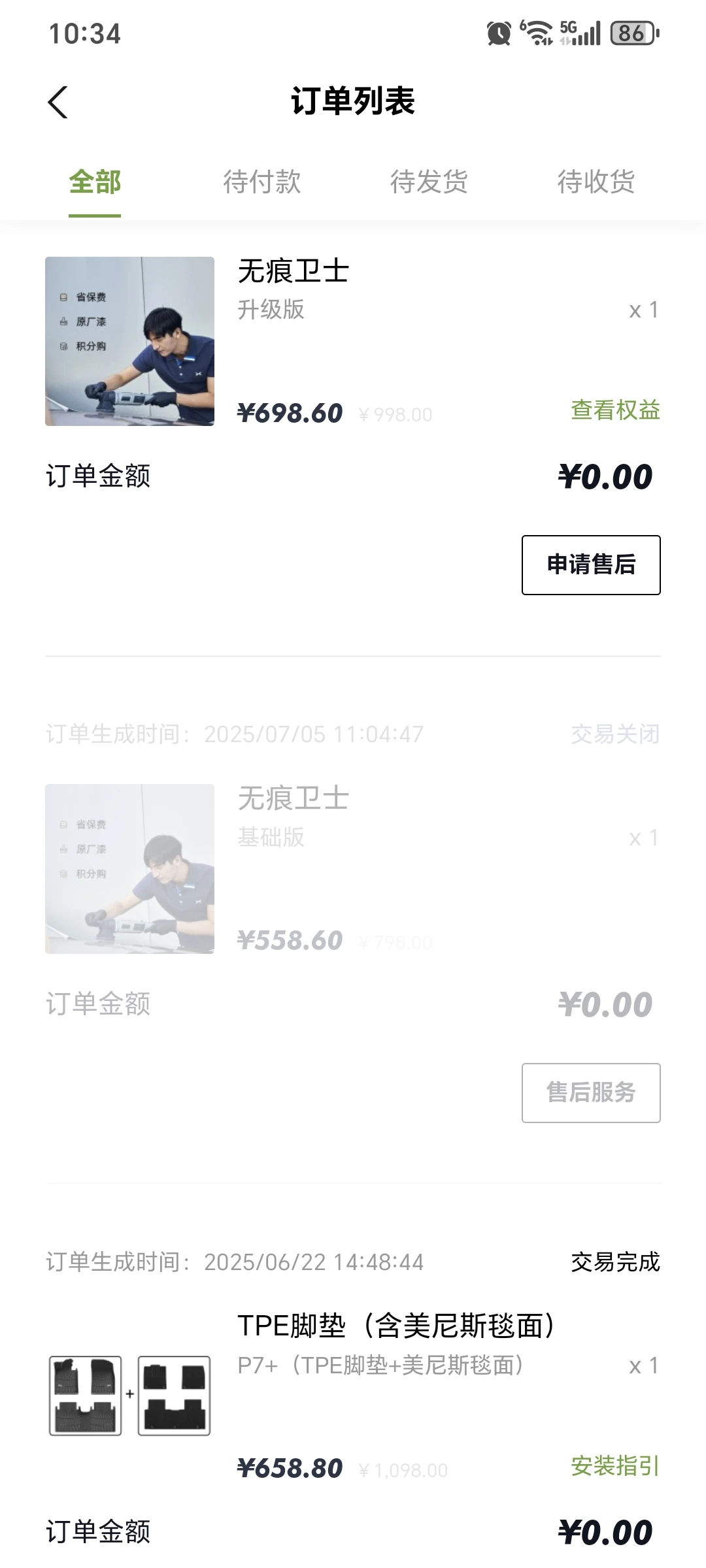Screen dimensions: 706x1568
Task: Switch to the 待发货 tab
Action: pos(429,182)
